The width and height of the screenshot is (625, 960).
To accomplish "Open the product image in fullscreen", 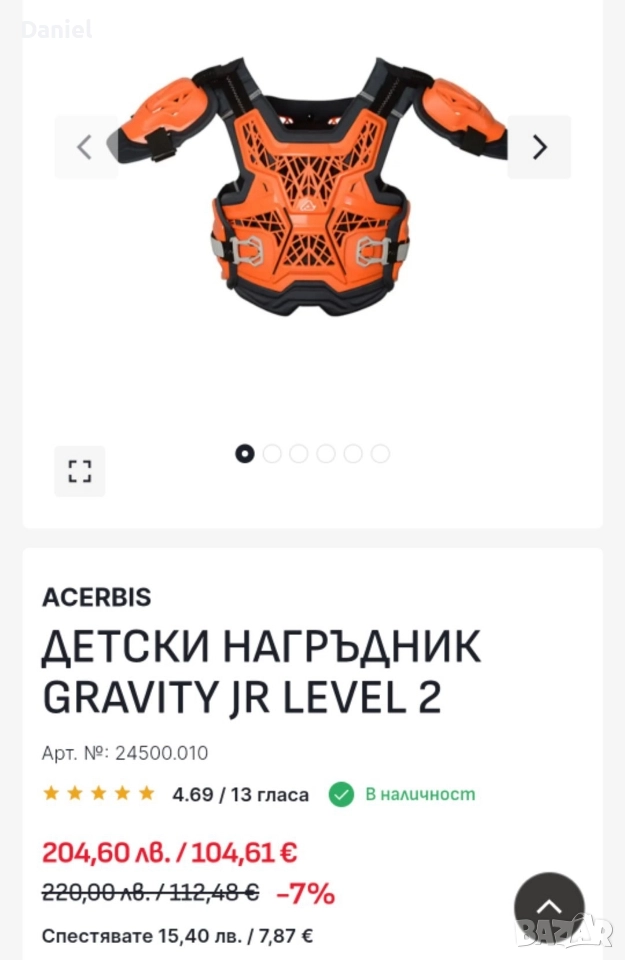I will pos(79,471).
